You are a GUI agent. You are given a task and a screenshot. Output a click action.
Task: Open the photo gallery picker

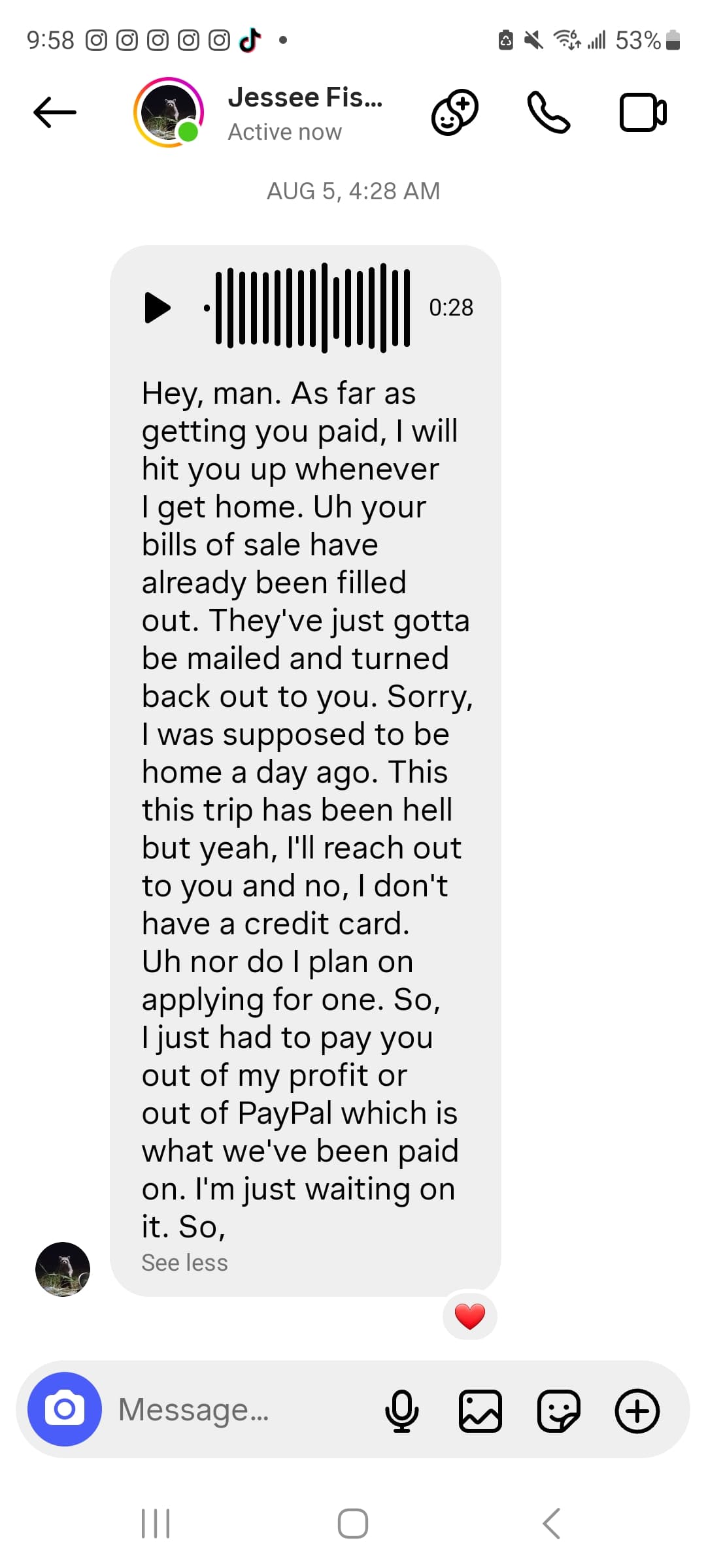pos(480,1411)
